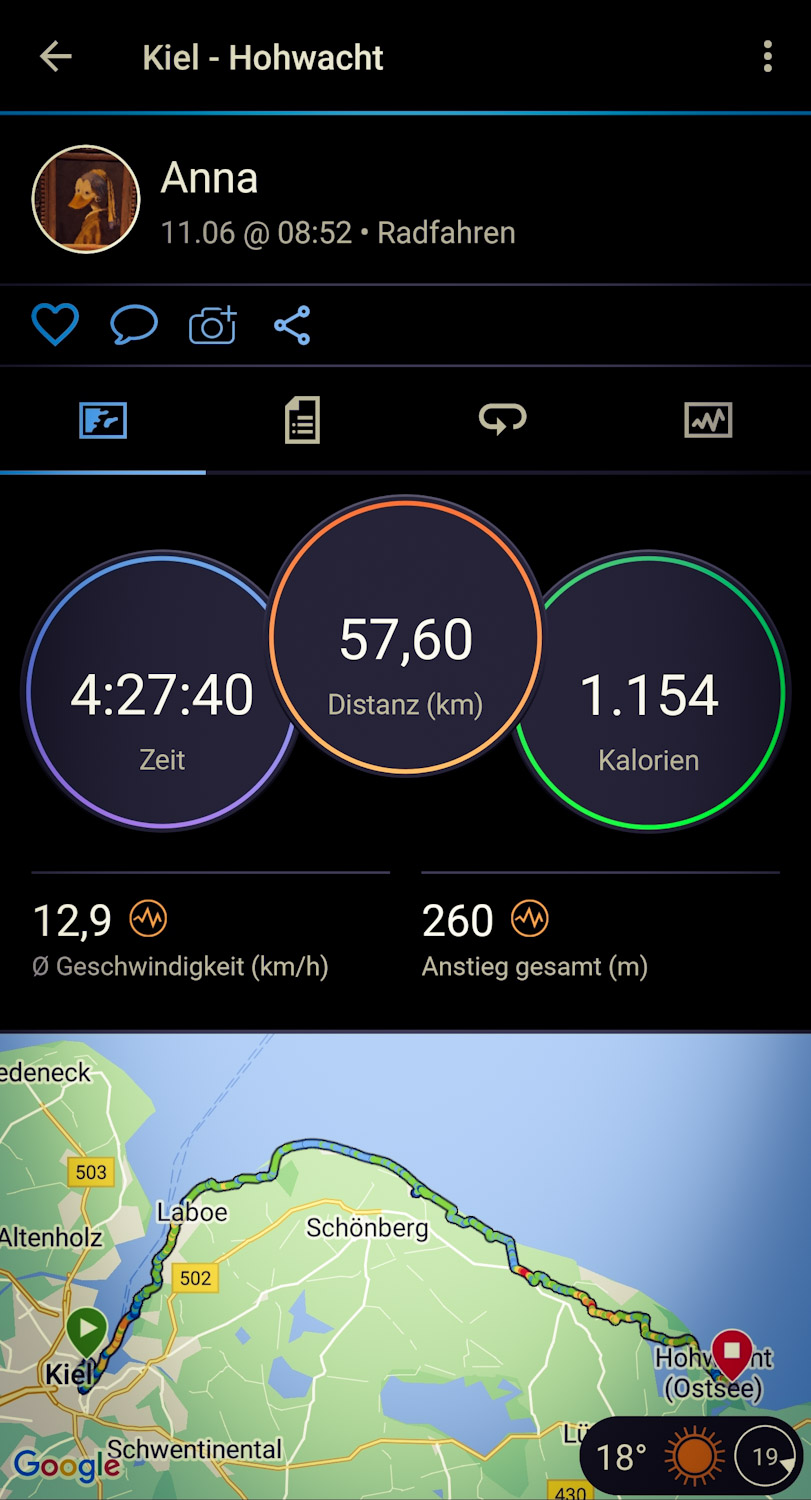Screen dimensions: 811x1500
Task: Open the 18° weather details widget
Action: coord(692,1457)
